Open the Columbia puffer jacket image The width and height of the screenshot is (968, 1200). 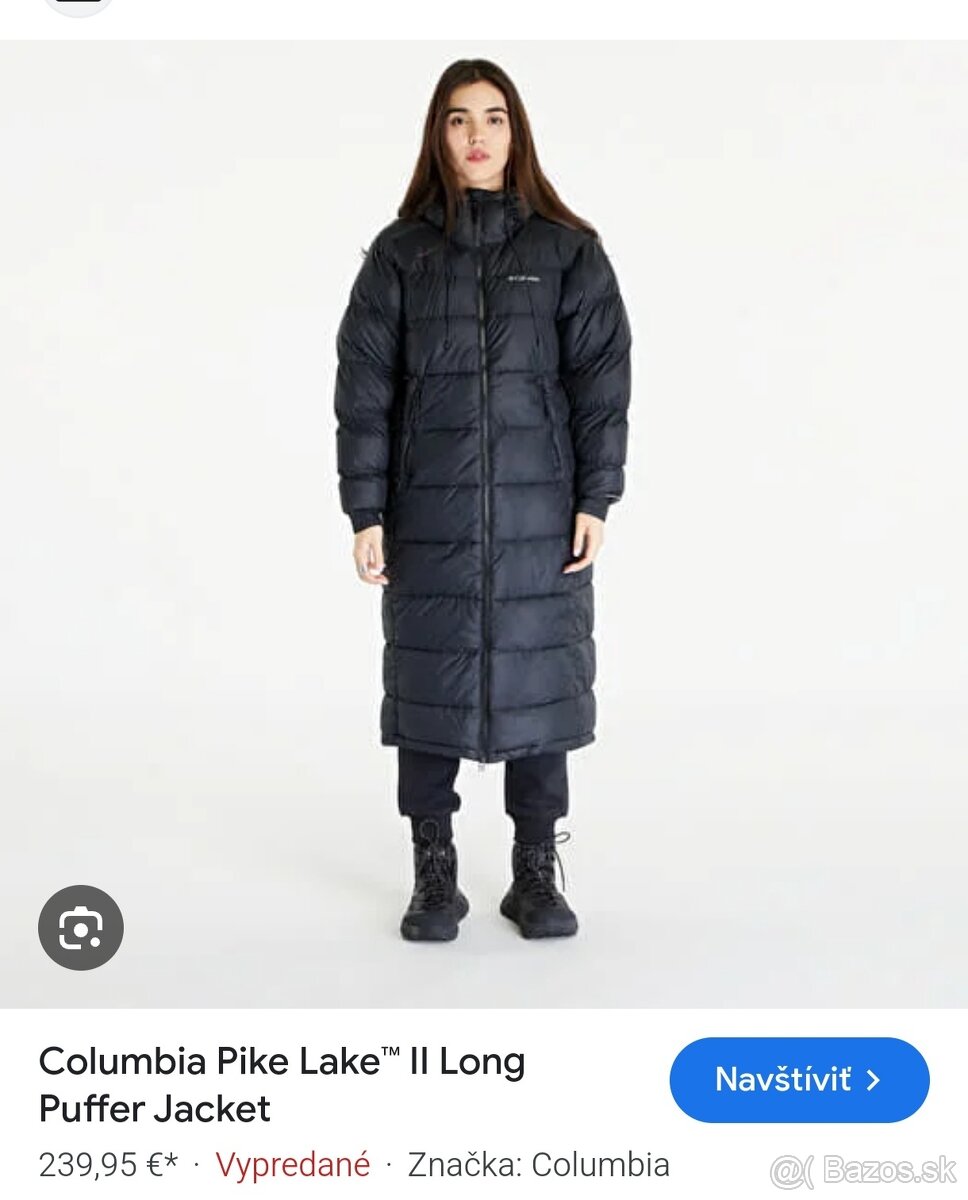click(484, 500)
